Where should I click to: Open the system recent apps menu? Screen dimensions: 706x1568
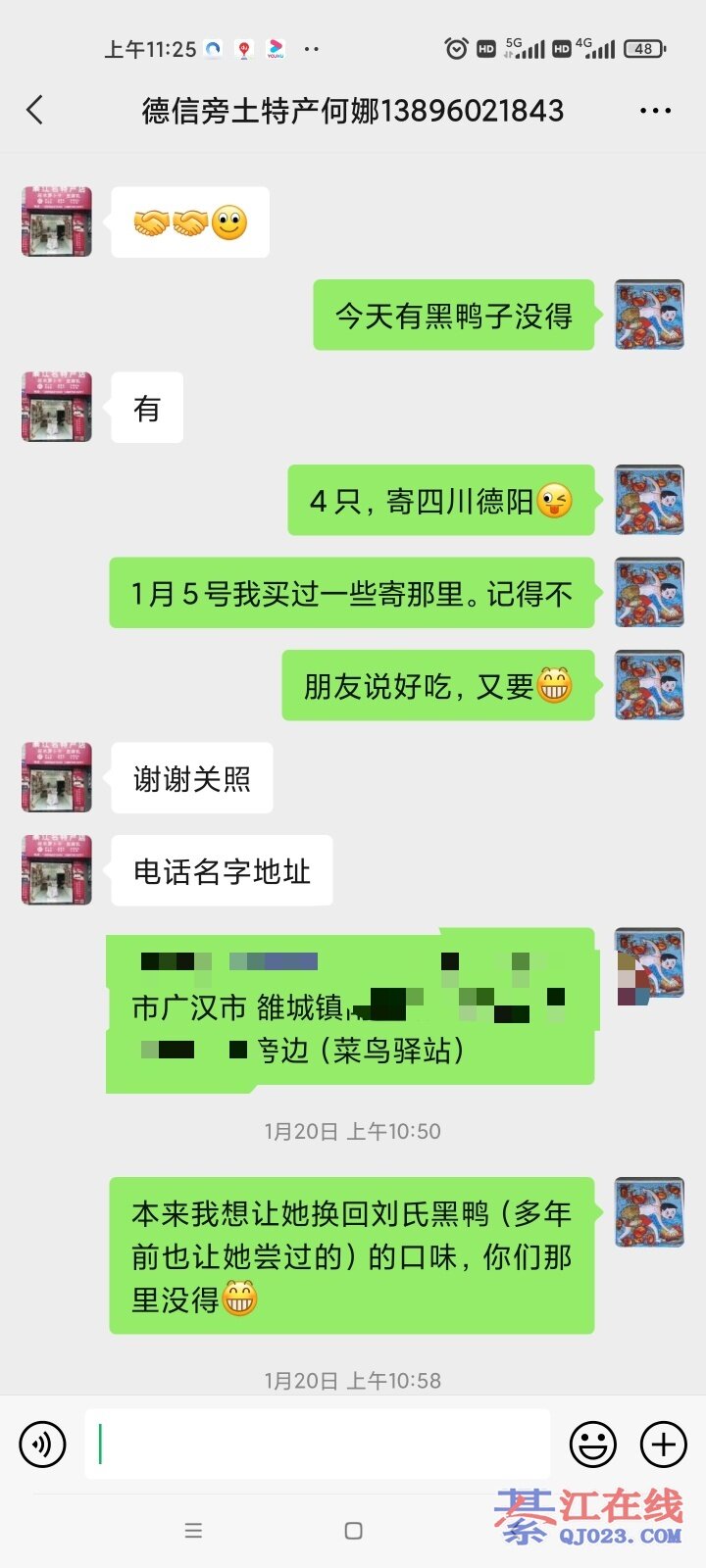(x=193, y=1531)
